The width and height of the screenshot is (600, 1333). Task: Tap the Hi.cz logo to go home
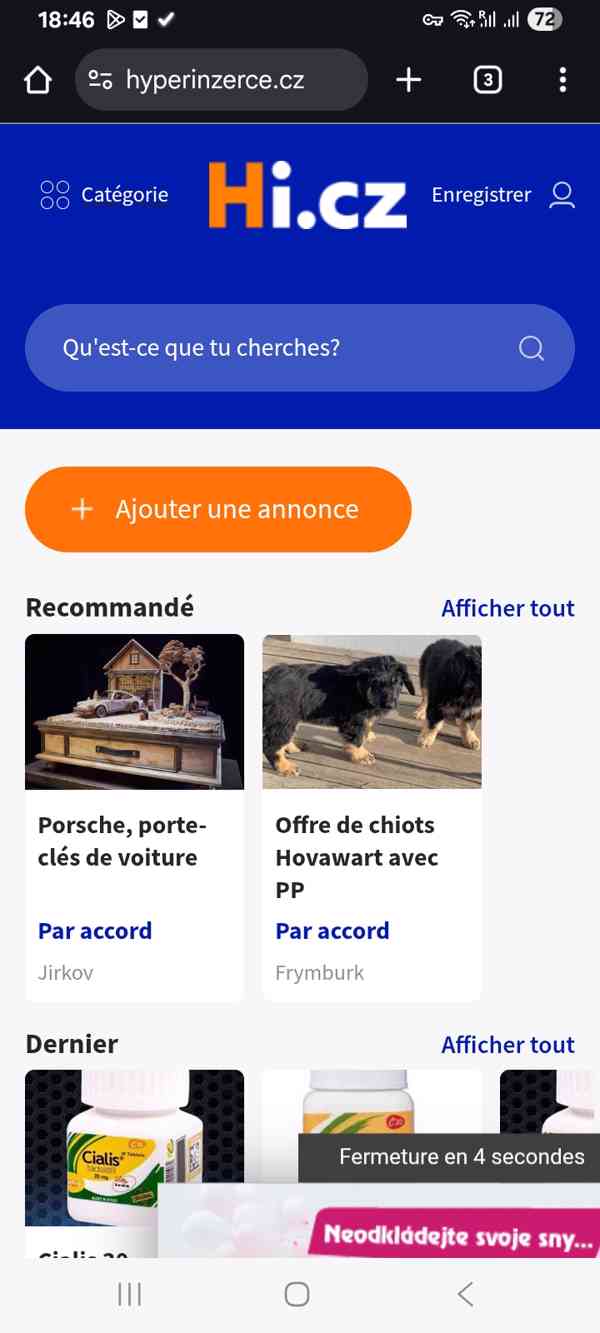307,195
